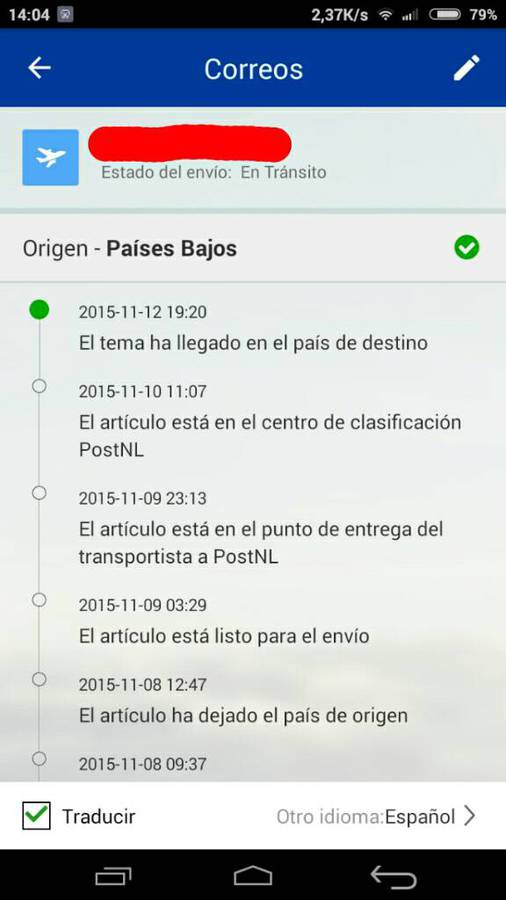This screenshot has width=506, height=900.
Task: Uncheck the Traducir checkbox
Action: 36,816
